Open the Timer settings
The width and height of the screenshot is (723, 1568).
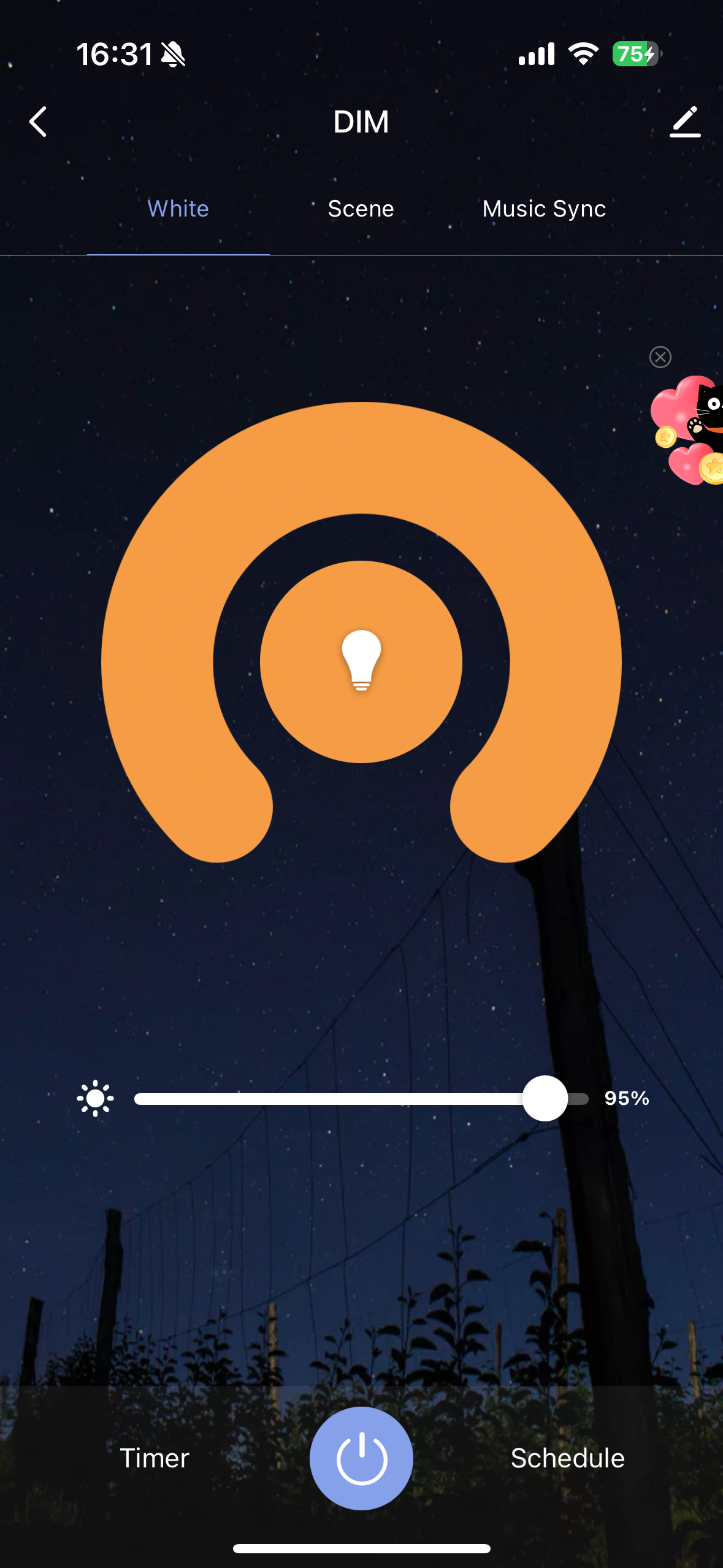[155, 1458]
